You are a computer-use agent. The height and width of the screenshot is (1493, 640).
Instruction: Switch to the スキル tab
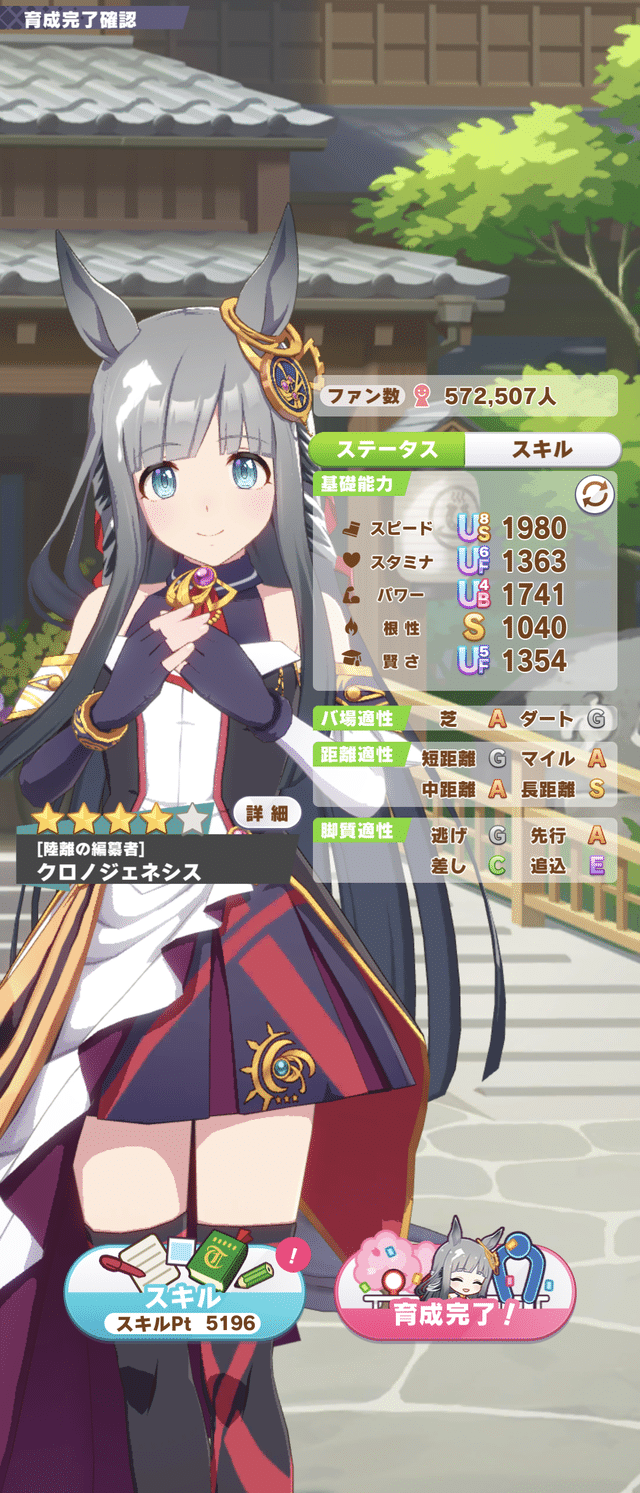tap(541, 449)
